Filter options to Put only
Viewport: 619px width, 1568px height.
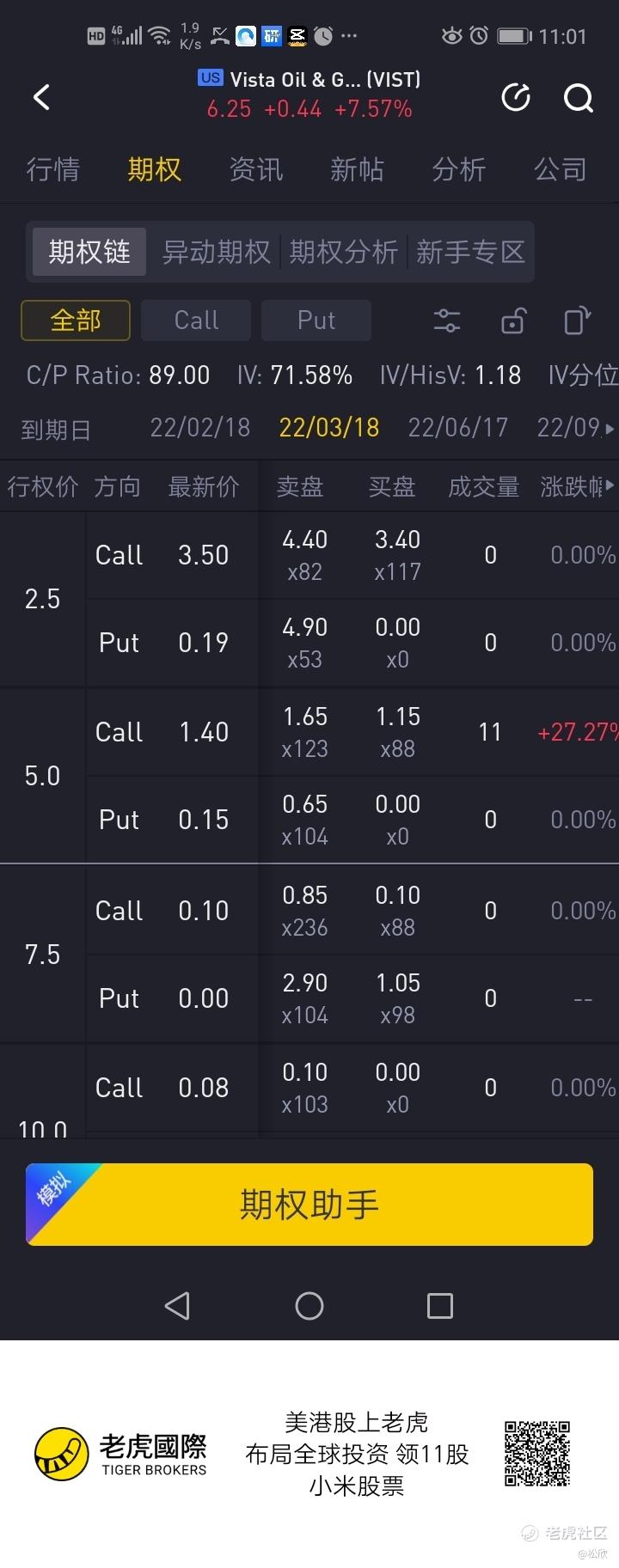(316, 320)
